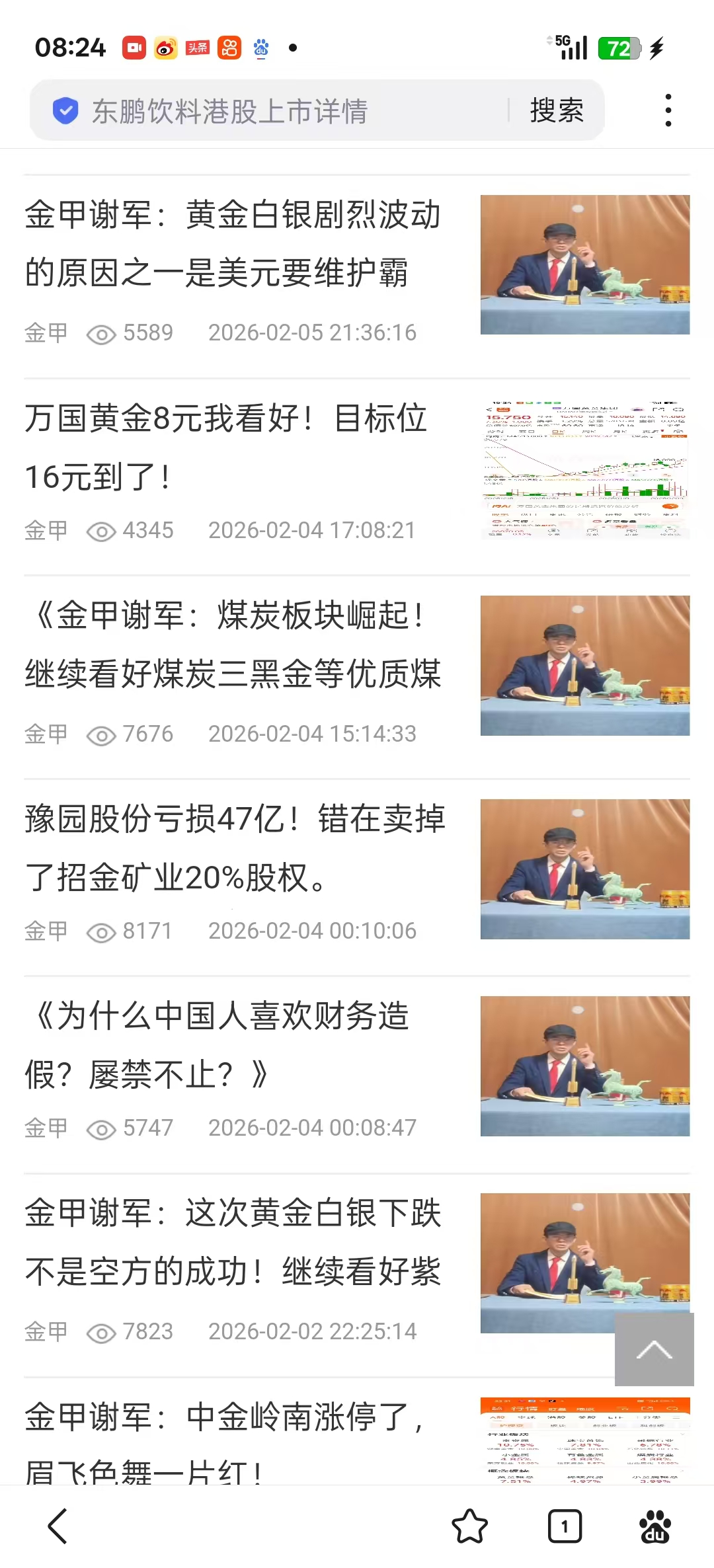
Task: Open the three-dot overflow menu at top right
Action: click(668, 109)
